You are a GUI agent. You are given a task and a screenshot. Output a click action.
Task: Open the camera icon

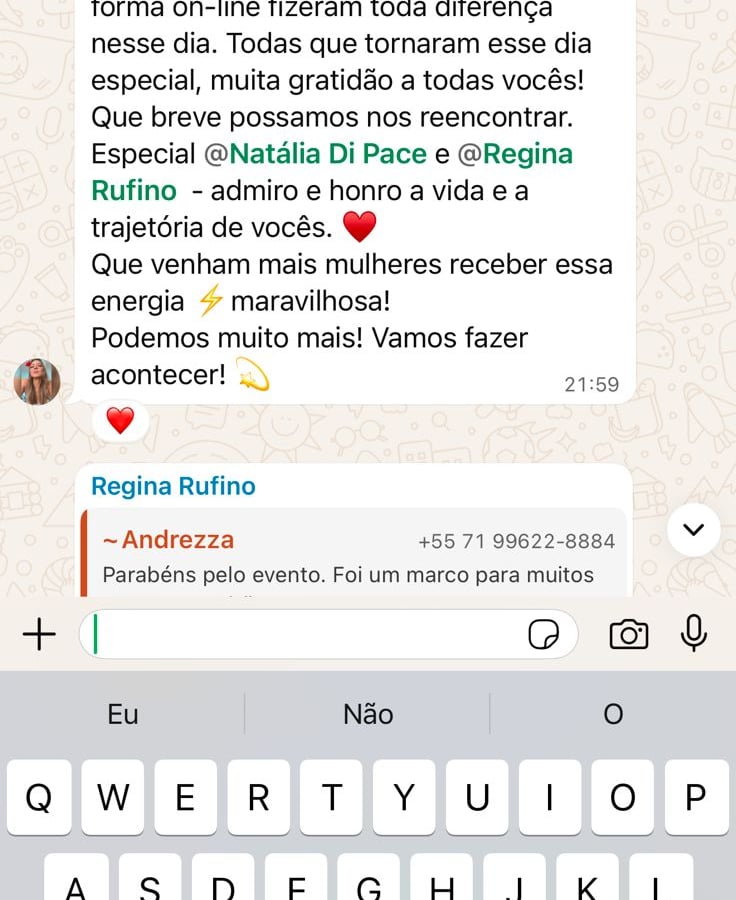coord(629,634)
